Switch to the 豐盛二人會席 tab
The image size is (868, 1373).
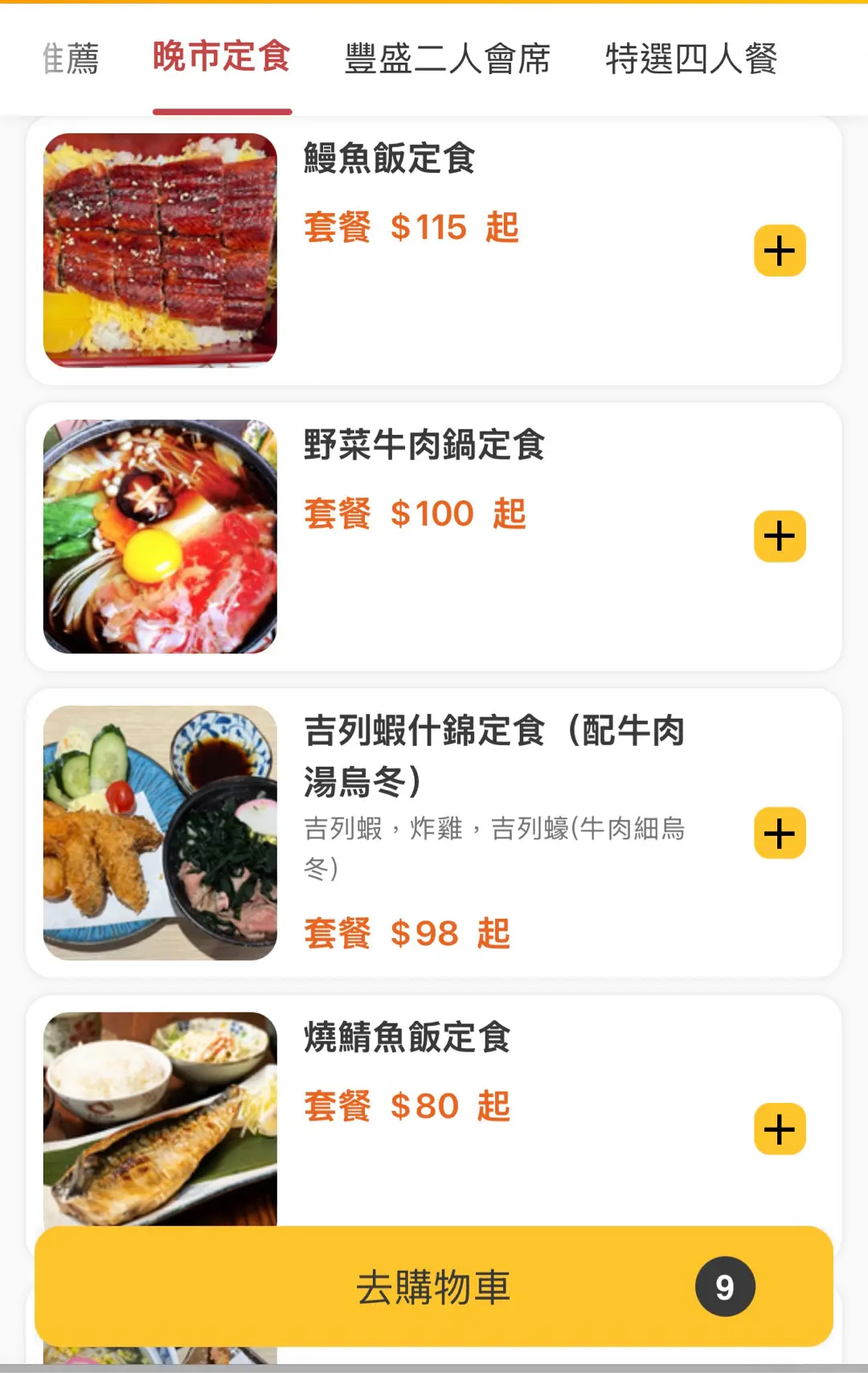pos(447,59)
